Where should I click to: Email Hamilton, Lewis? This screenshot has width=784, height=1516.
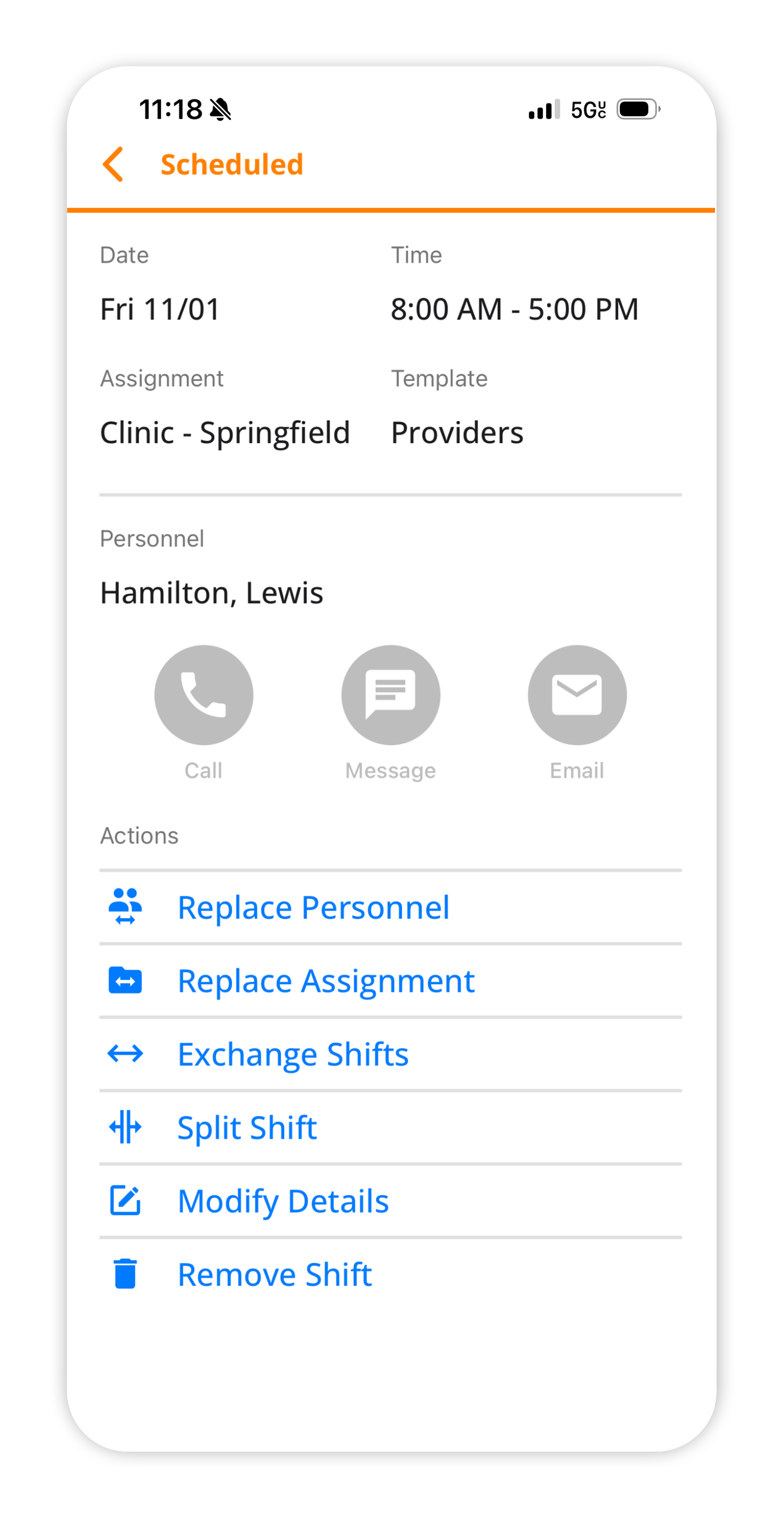click(x=577, y=695)
